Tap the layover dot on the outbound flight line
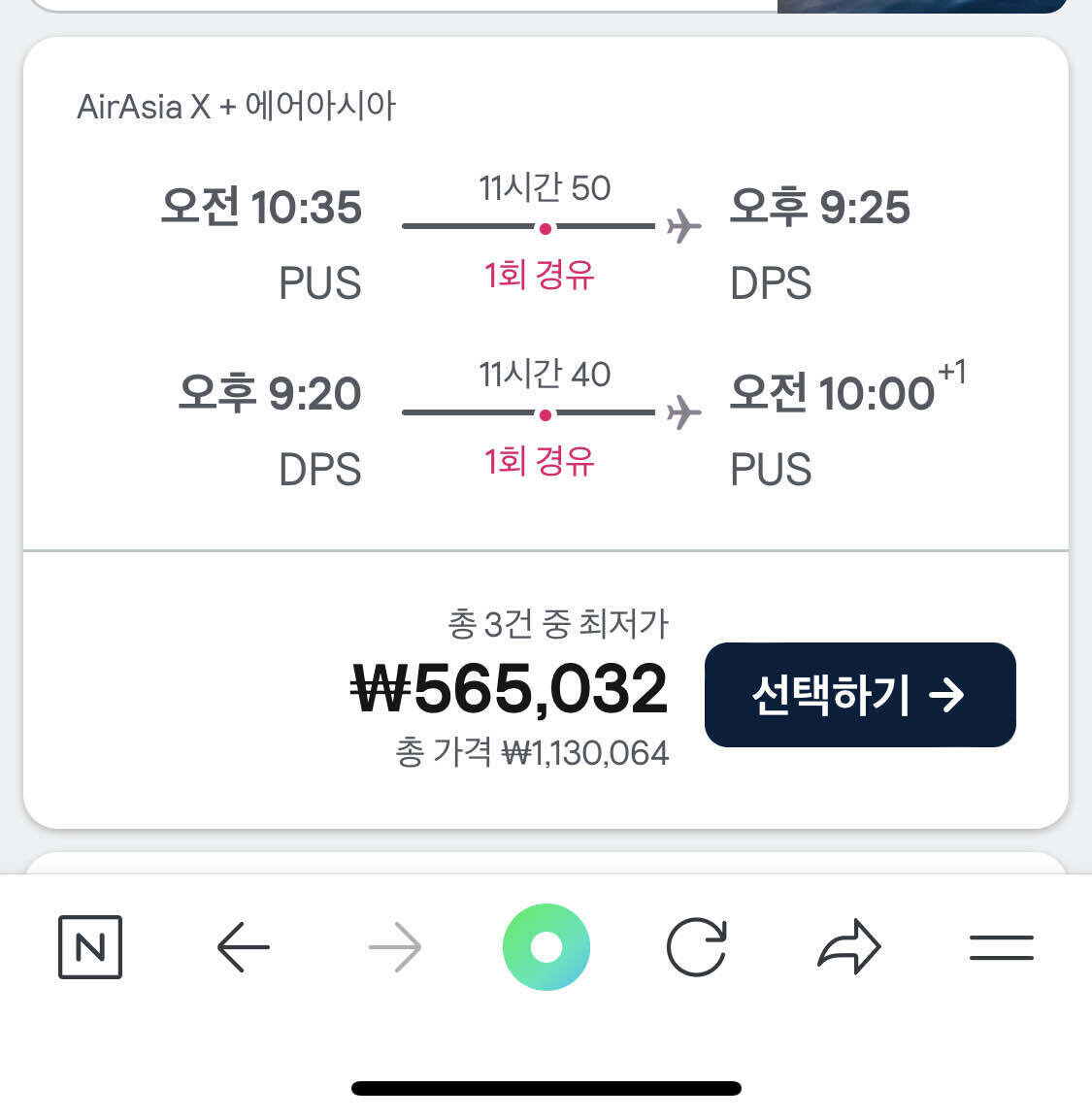Image resolution: width=1092 pixels, height=1119 pixels. pyautogui.click(x=545, y=227)
